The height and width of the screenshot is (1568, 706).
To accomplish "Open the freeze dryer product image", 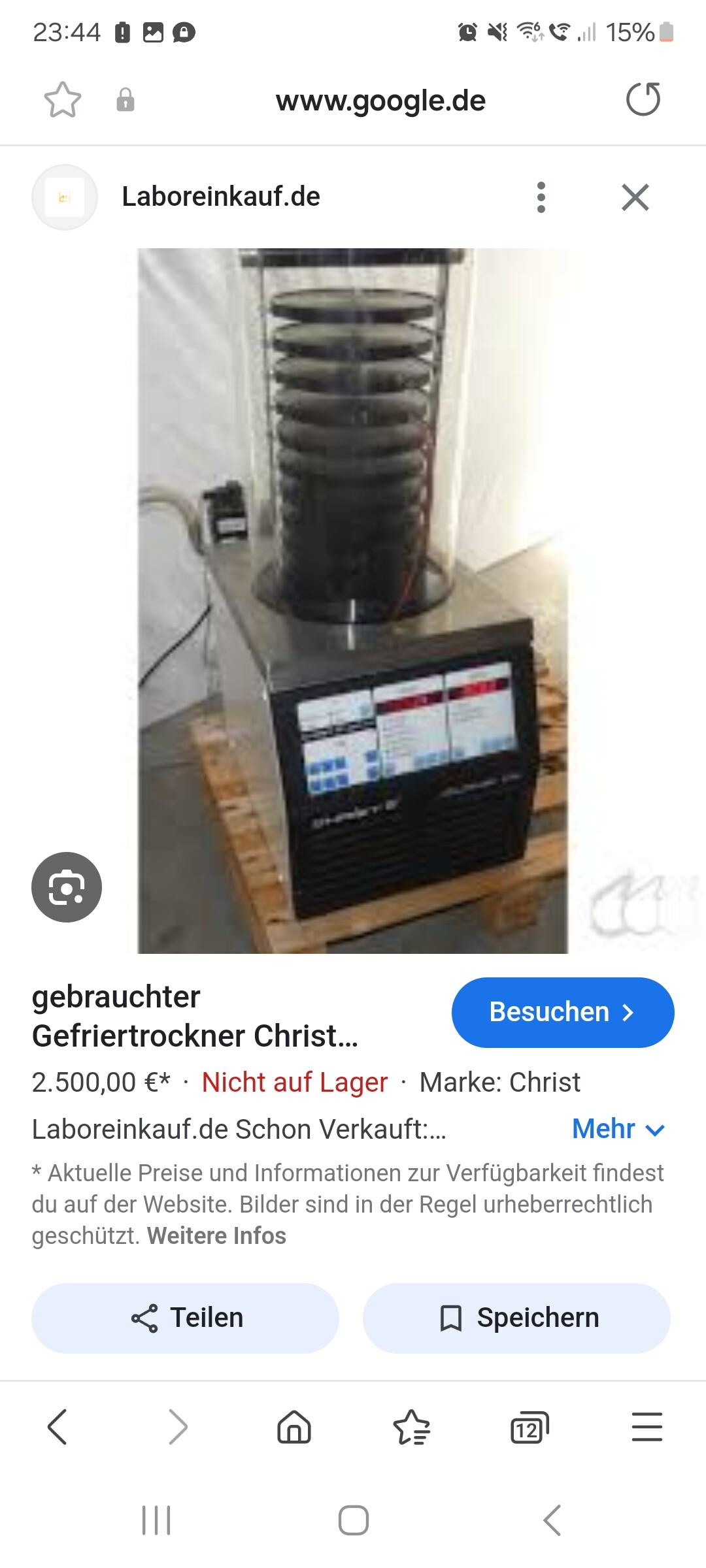I will (353, 601).
